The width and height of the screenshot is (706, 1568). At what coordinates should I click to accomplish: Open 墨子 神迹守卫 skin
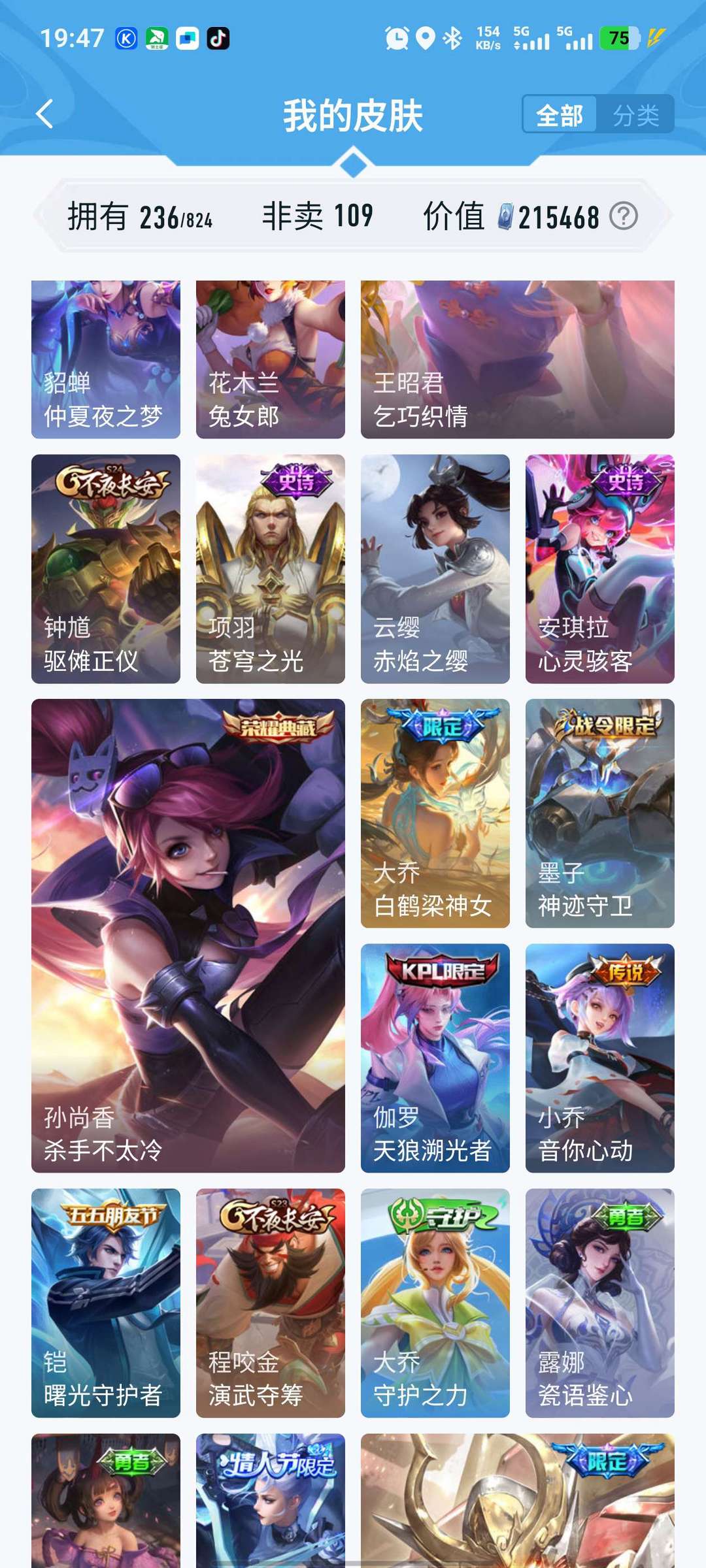(x=600, y=813)
